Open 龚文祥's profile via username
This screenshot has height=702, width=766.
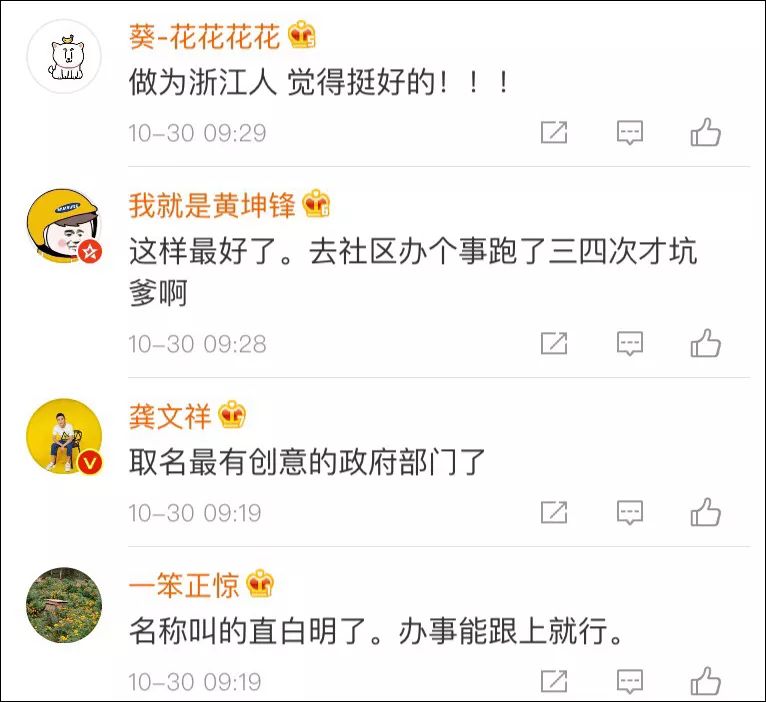(x=171, y=414)
